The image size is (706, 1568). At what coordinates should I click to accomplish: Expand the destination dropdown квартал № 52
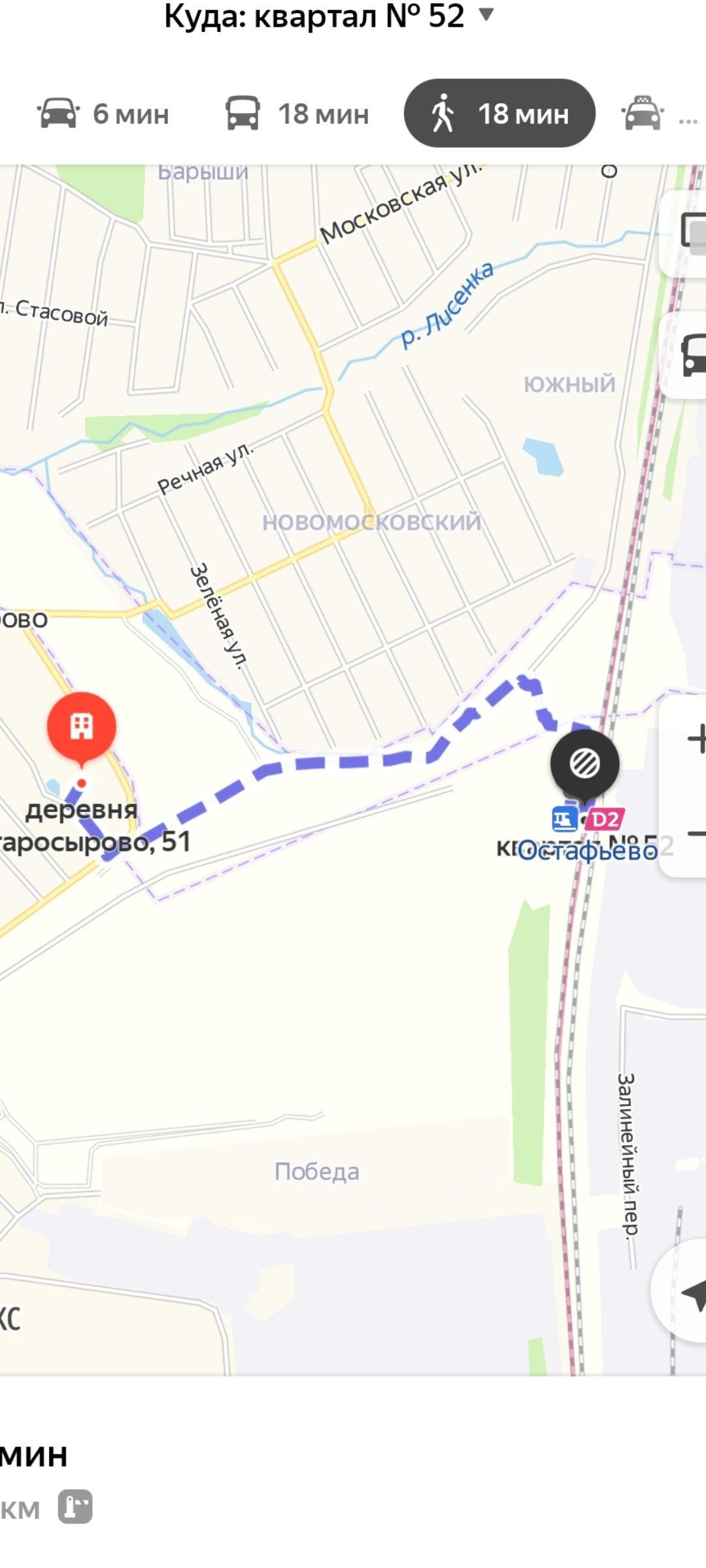(486, 15)
